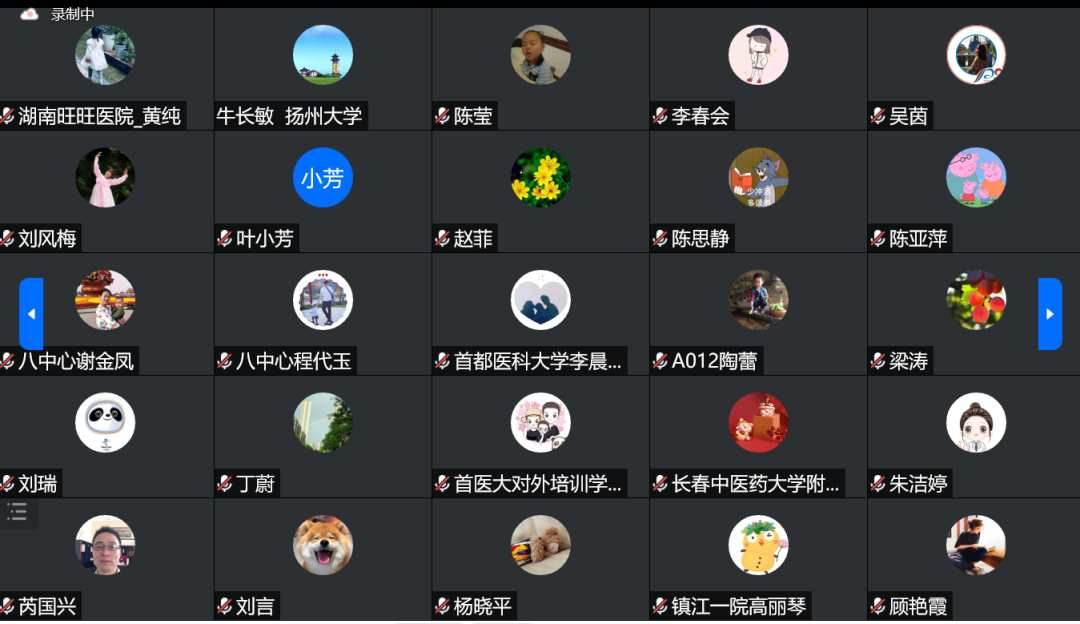
Task: Select the video tile of 李春会
Action: (x=758, y=68)
